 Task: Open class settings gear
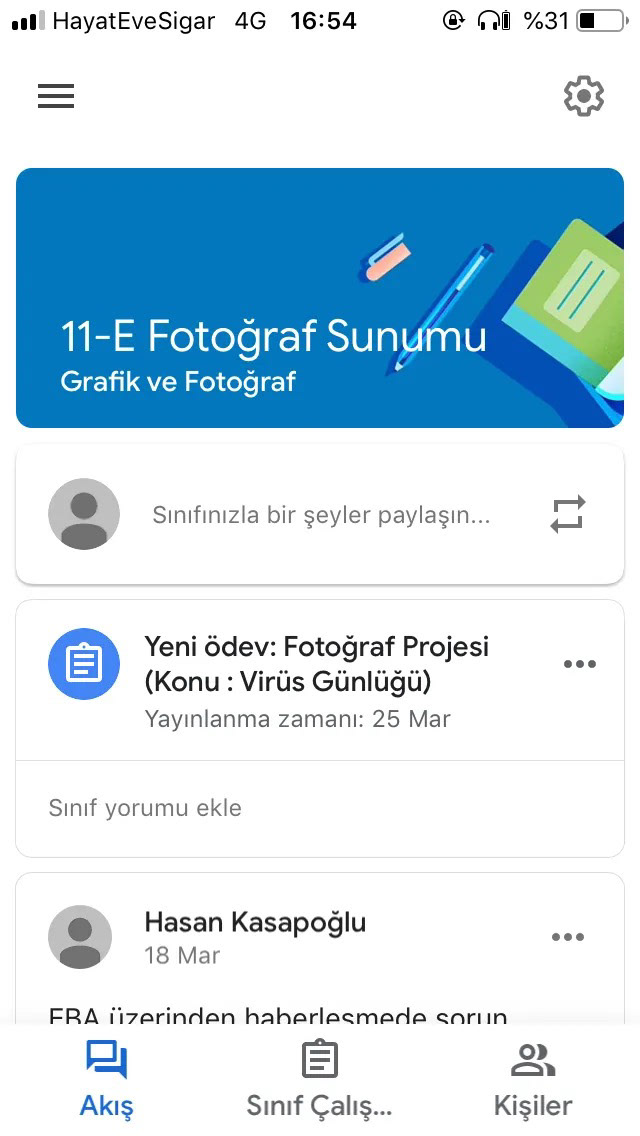(583, 96)
